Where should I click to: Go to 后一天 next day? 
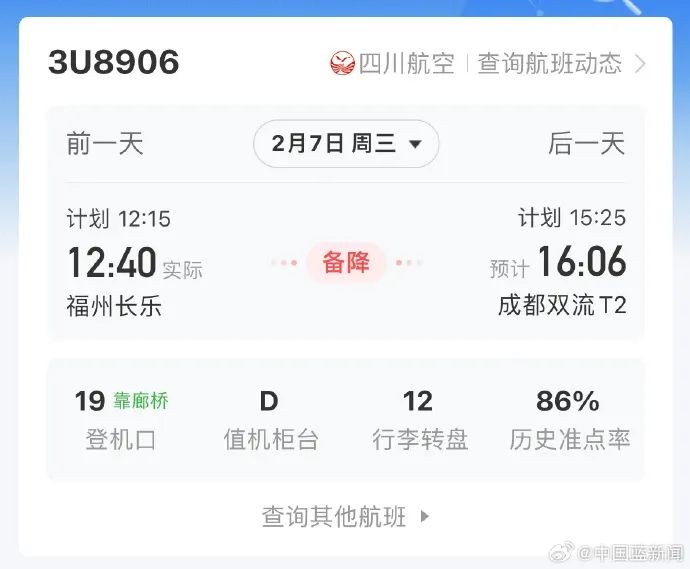pyautogui.click(x=586, y=144)
